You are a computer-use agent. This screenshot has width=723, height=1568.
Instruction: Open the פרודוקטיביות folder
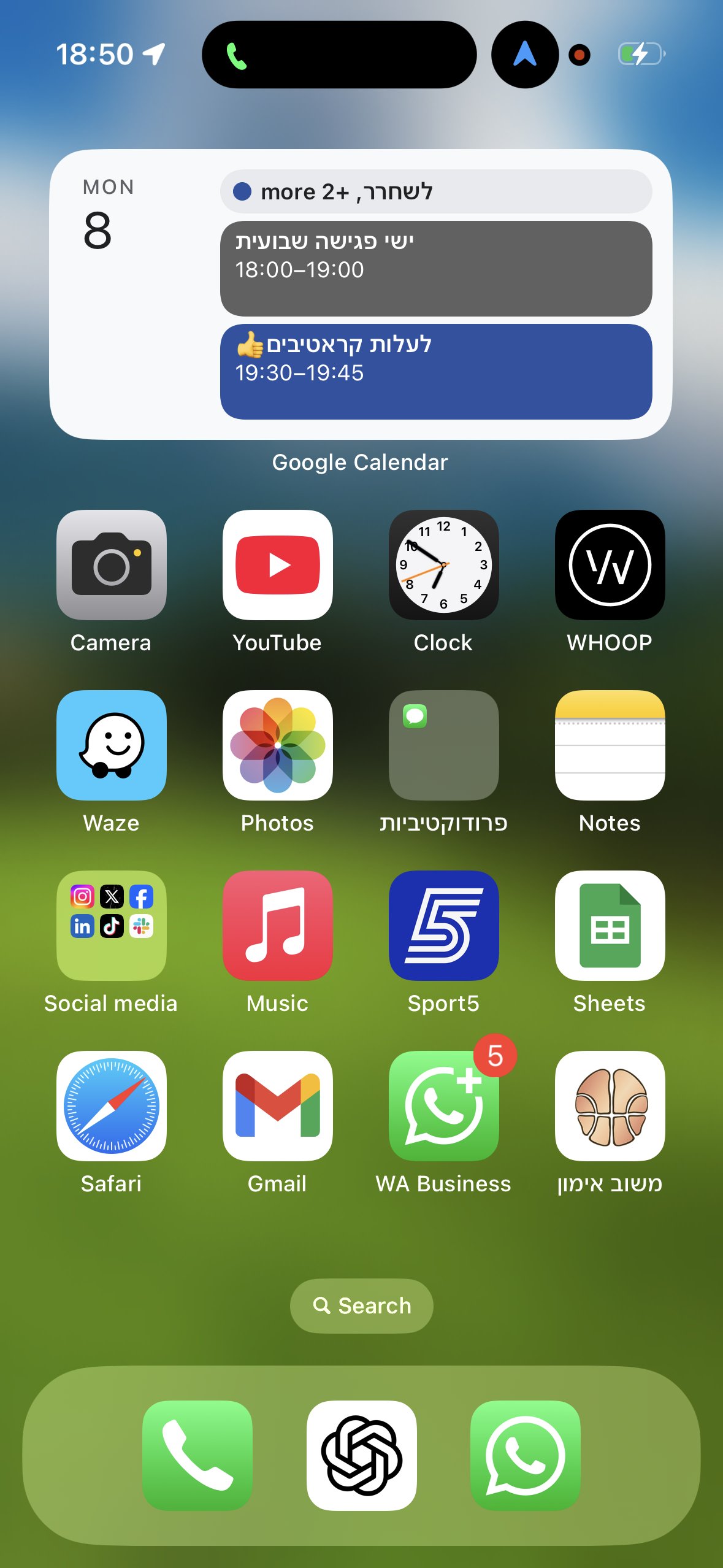443,745
